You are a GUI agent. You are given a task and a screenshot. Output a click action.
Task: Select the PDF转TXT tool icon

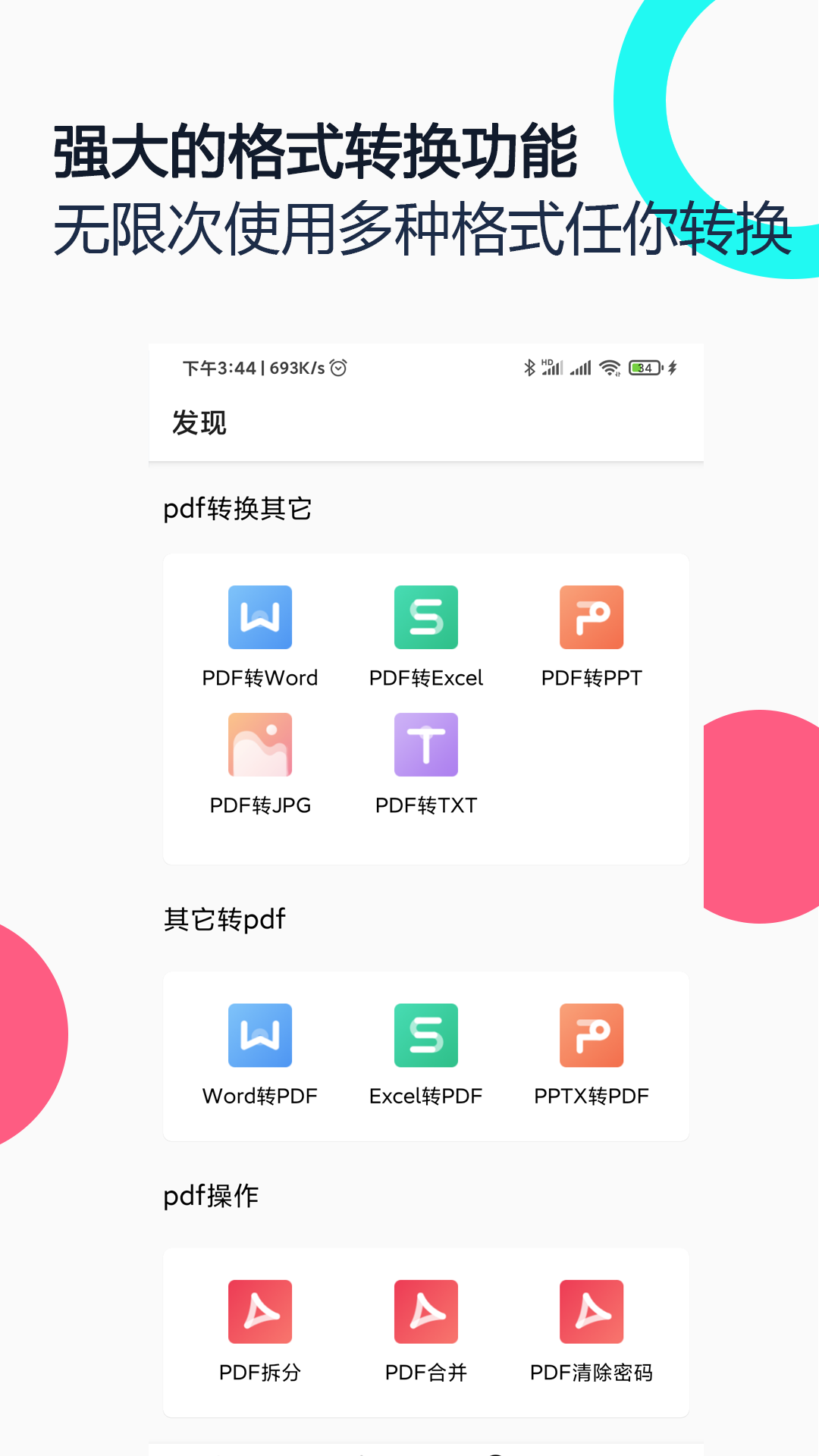click(x=425, y=744)
